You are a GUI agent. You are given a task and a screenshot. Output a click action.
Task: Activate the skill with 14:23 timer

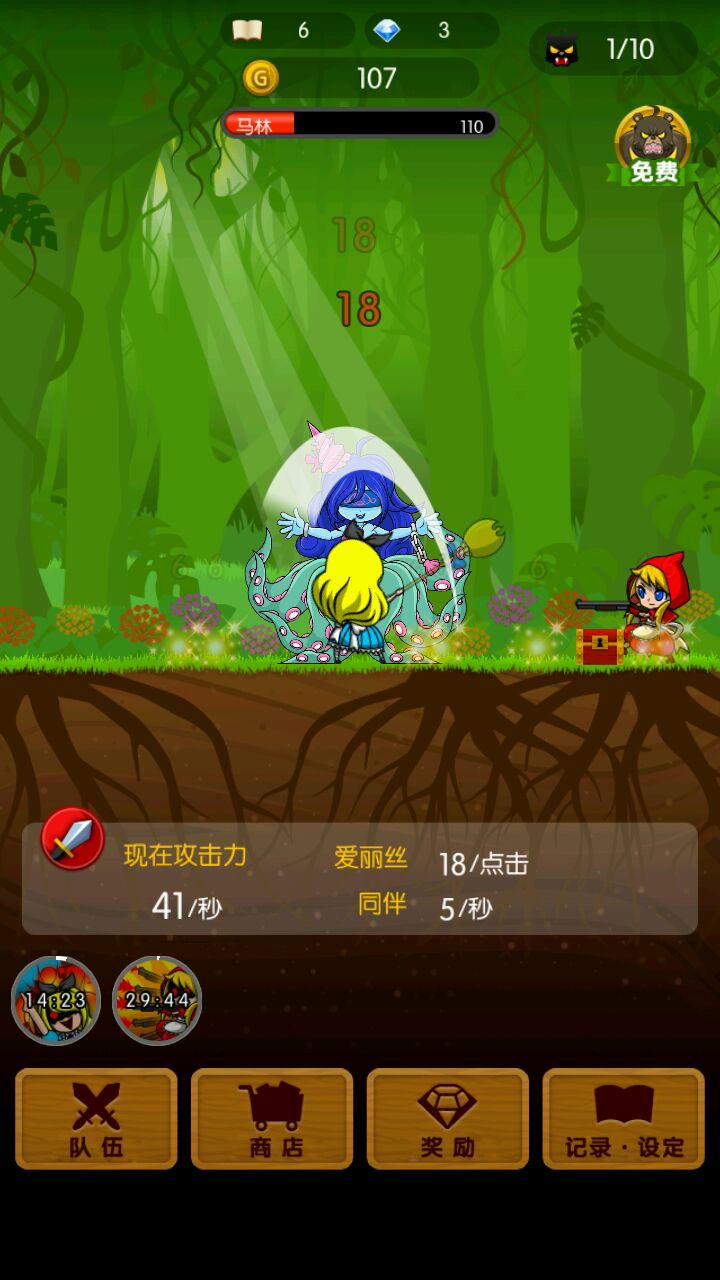pyautogui.click(x=56, y=1000)
